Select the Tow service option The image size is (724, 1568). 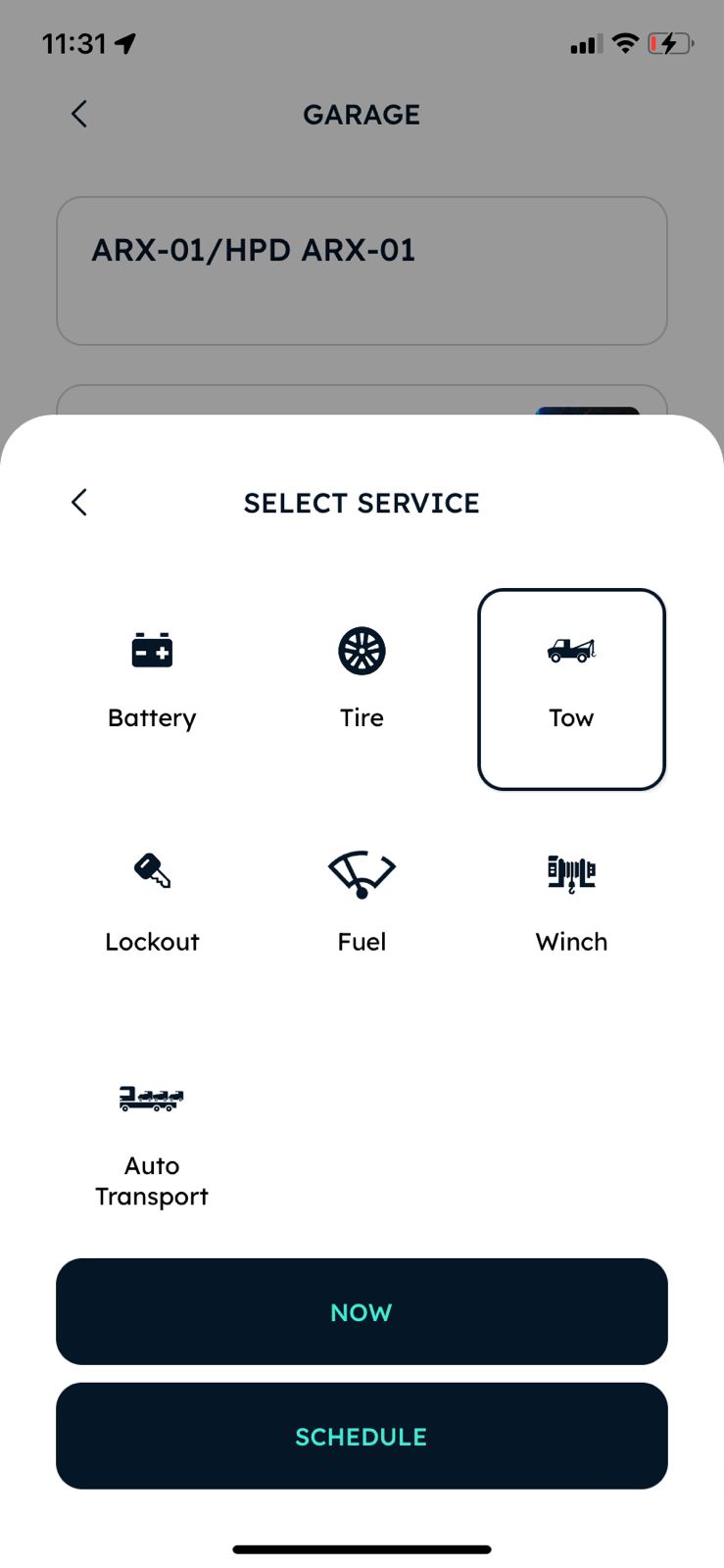coord(571,688)
